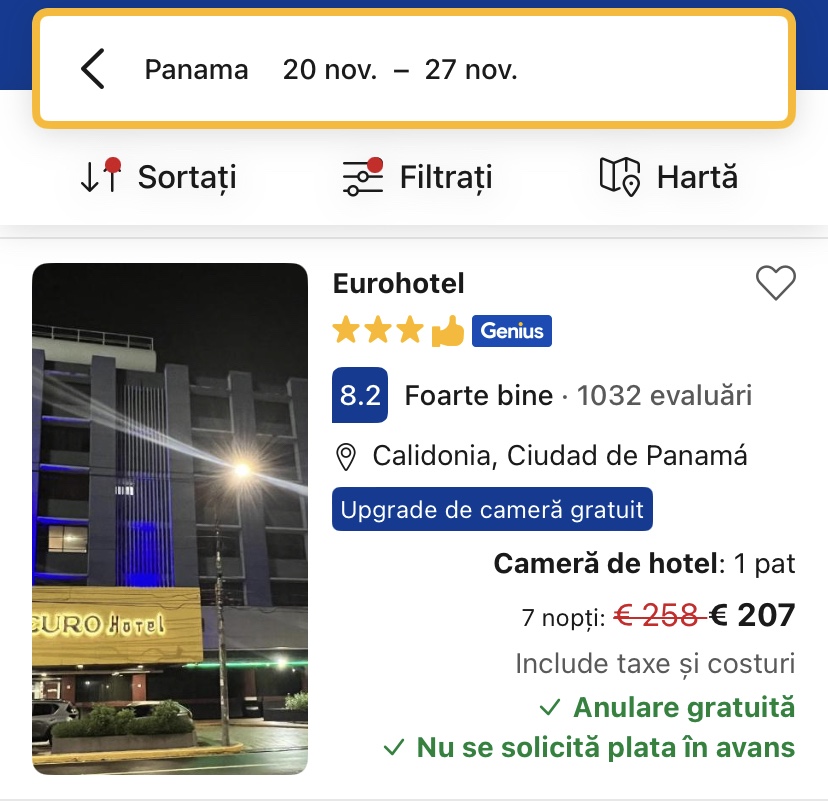Open the Filtrați filter options
The height and width of the screenshot is (806, 828).
point(417,178)
